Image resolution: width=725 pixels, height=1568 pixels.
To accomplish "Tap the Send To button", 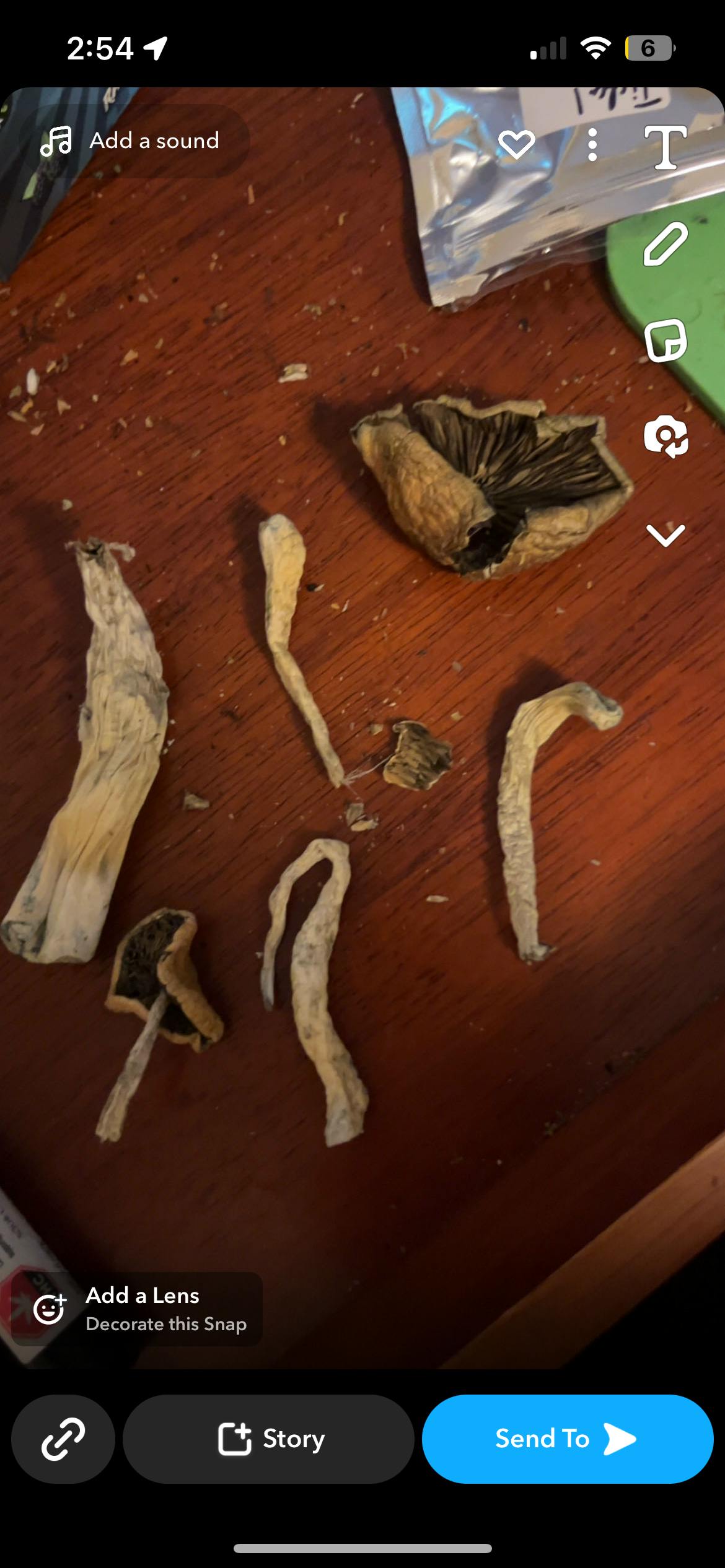I will (x=567, y=1439).
